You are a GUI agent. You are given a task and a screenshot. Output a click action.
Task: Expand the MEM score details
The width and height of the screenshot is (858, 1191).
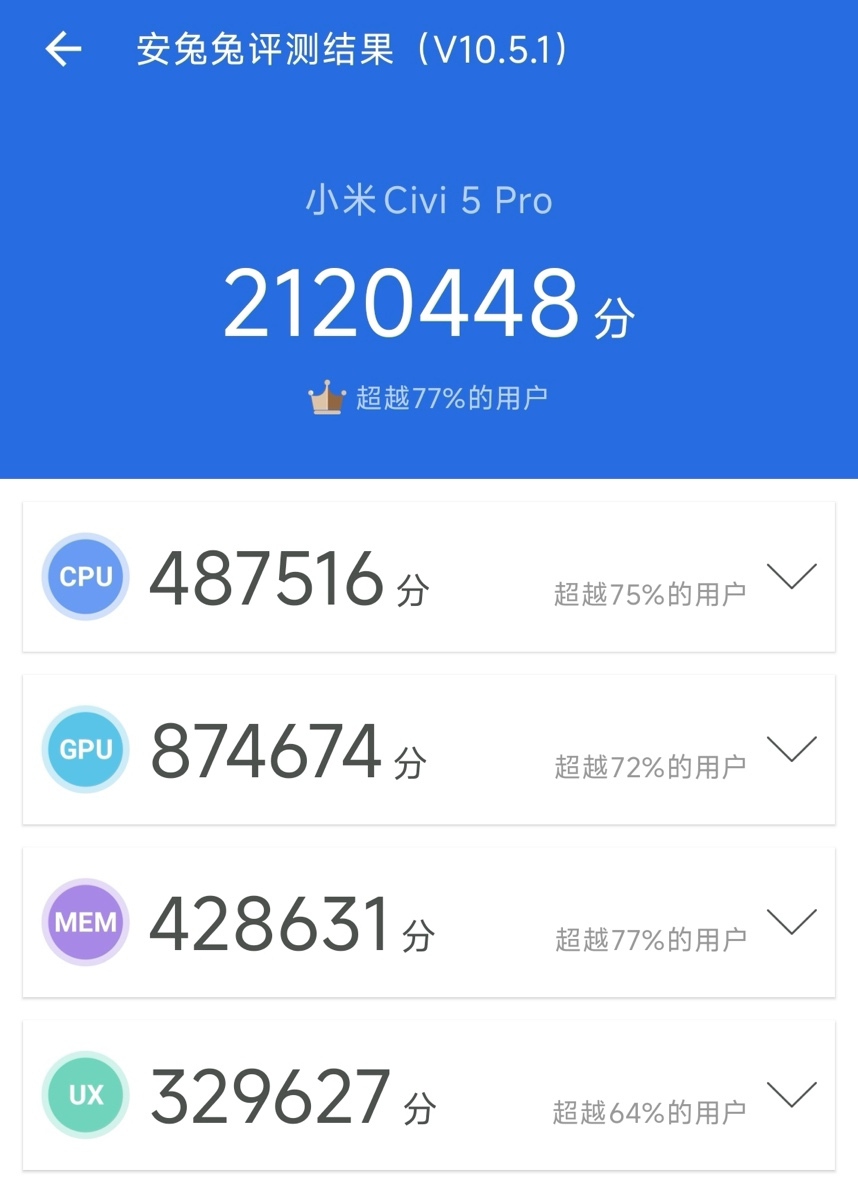click(x=791, y=922)
